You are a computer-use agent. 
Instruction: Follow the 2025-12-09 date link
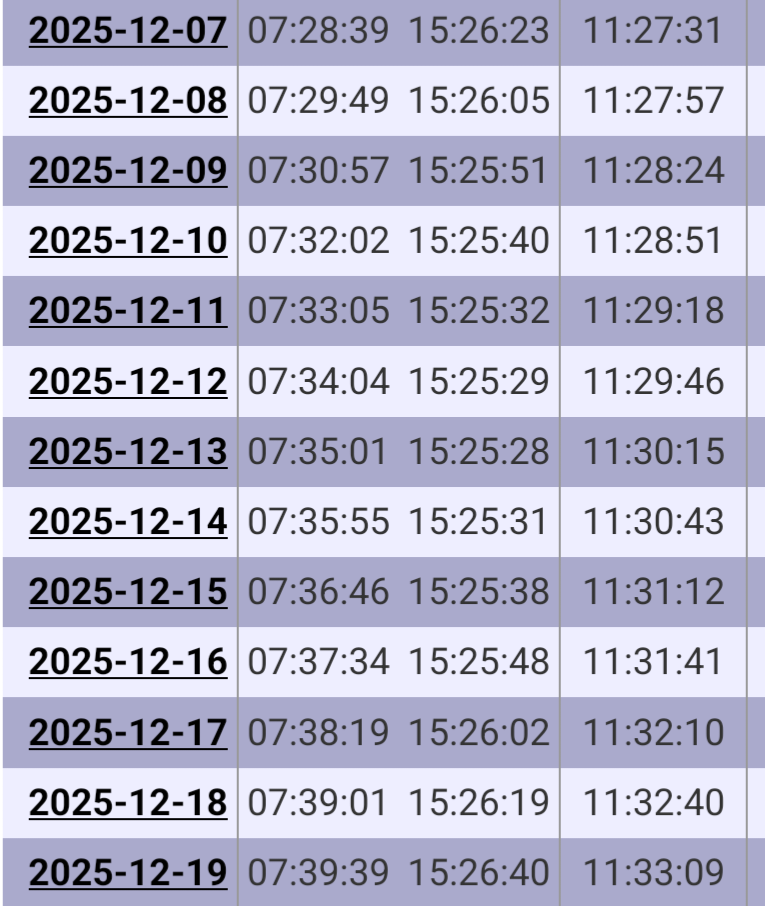tap(130, 169)
